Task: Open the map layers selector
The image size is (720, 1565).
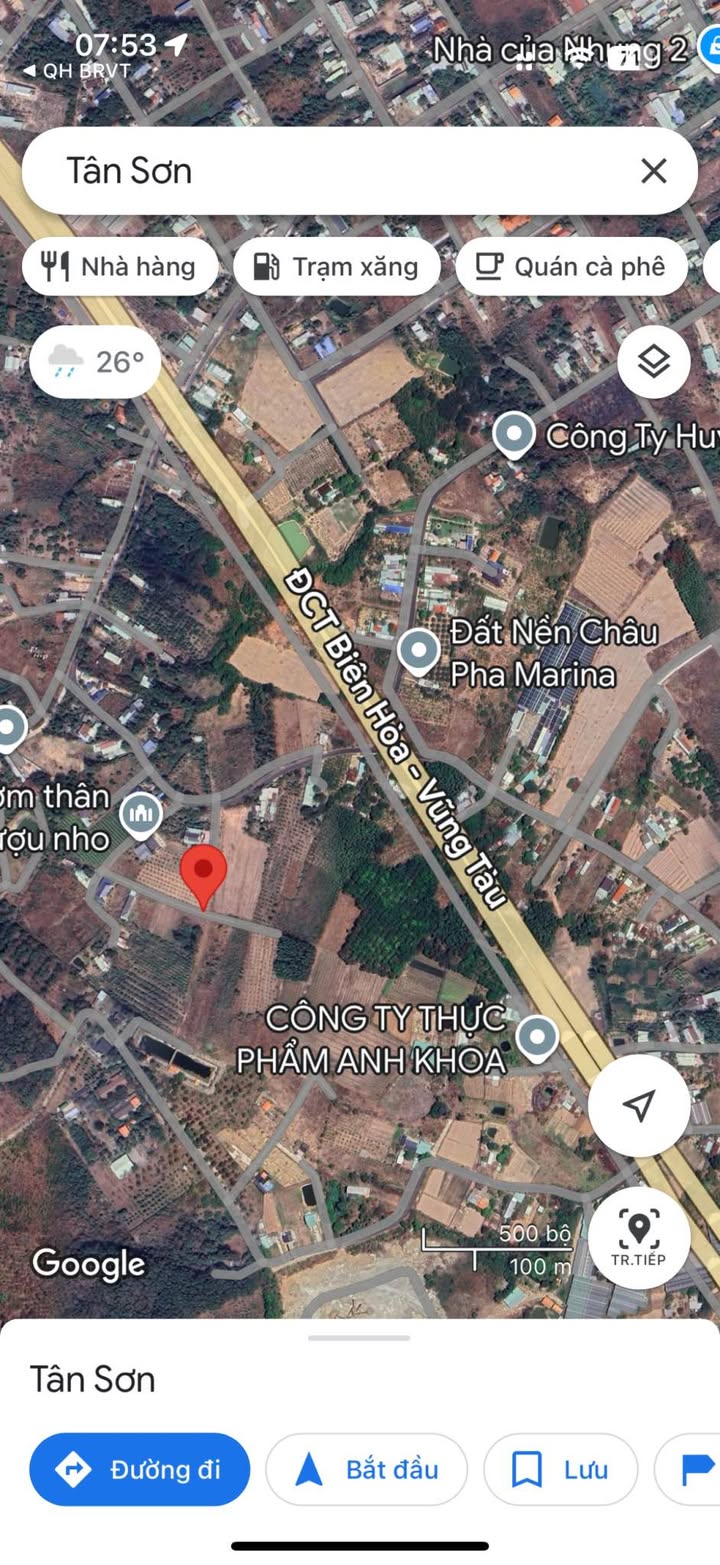Action: pyautogui.click(x=653, y=362)
